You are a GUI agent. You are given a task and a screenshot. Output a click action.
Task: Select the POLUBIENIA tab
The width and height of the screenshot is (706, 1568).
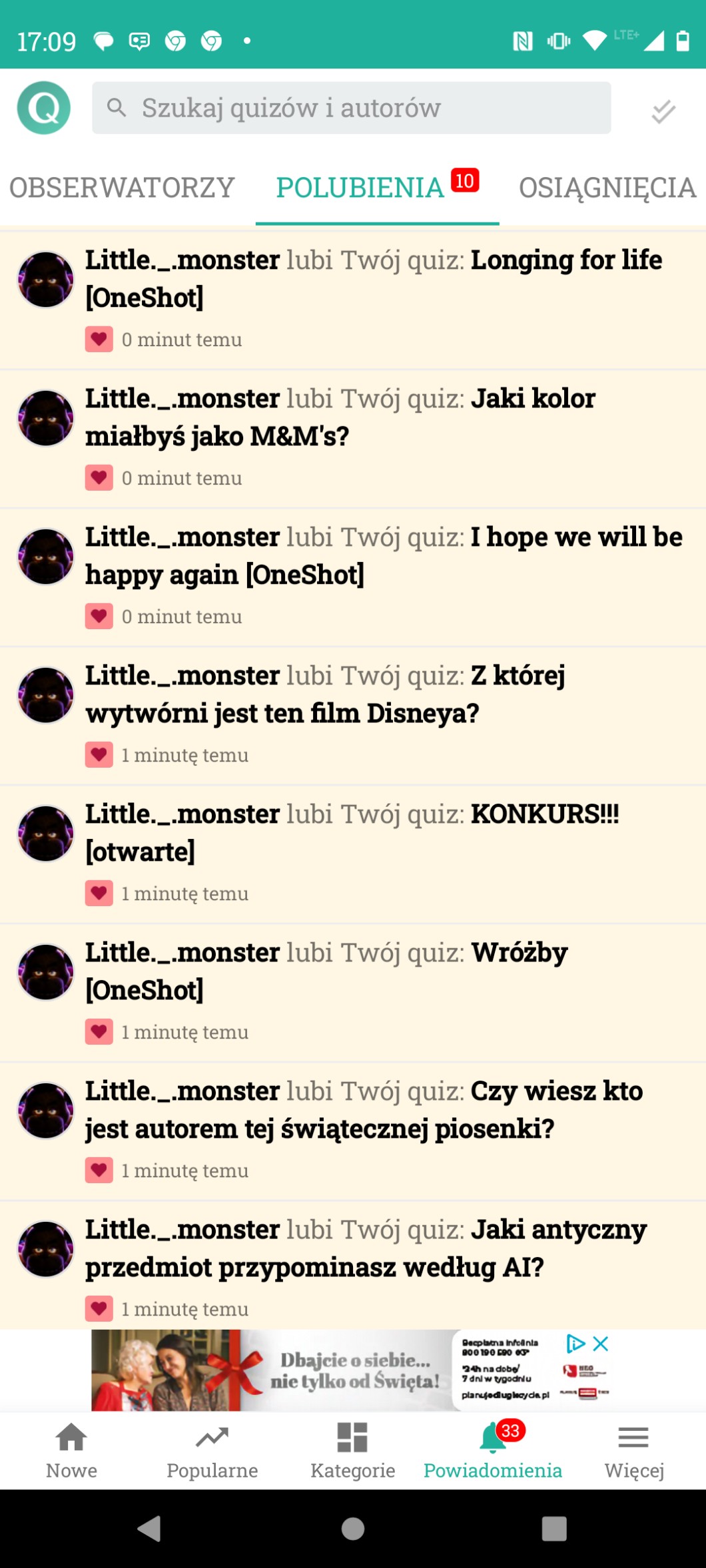click(x=378, y=188)
